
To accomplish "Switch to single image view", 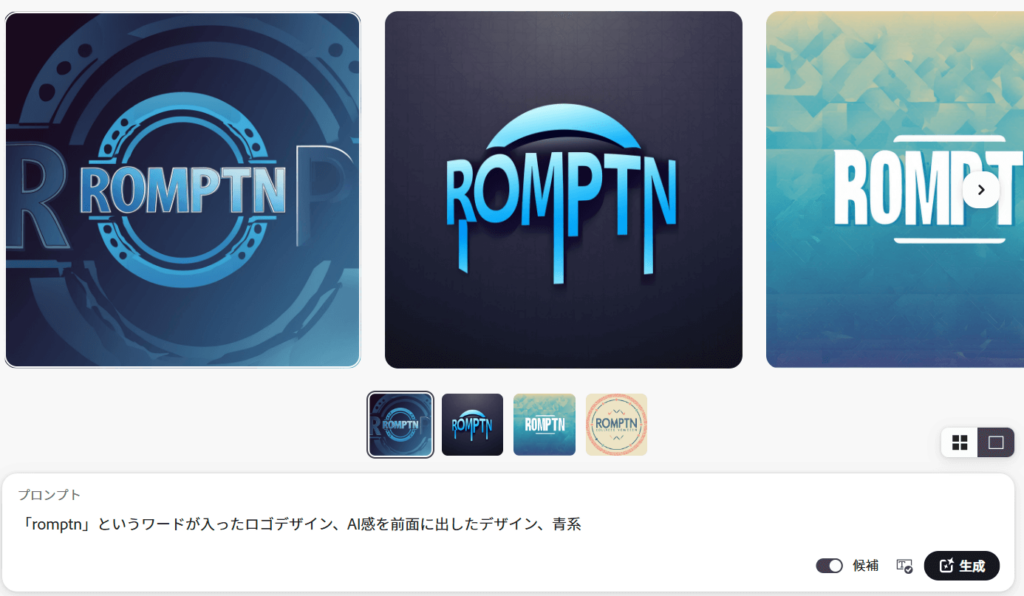I will tap(996, 442).
